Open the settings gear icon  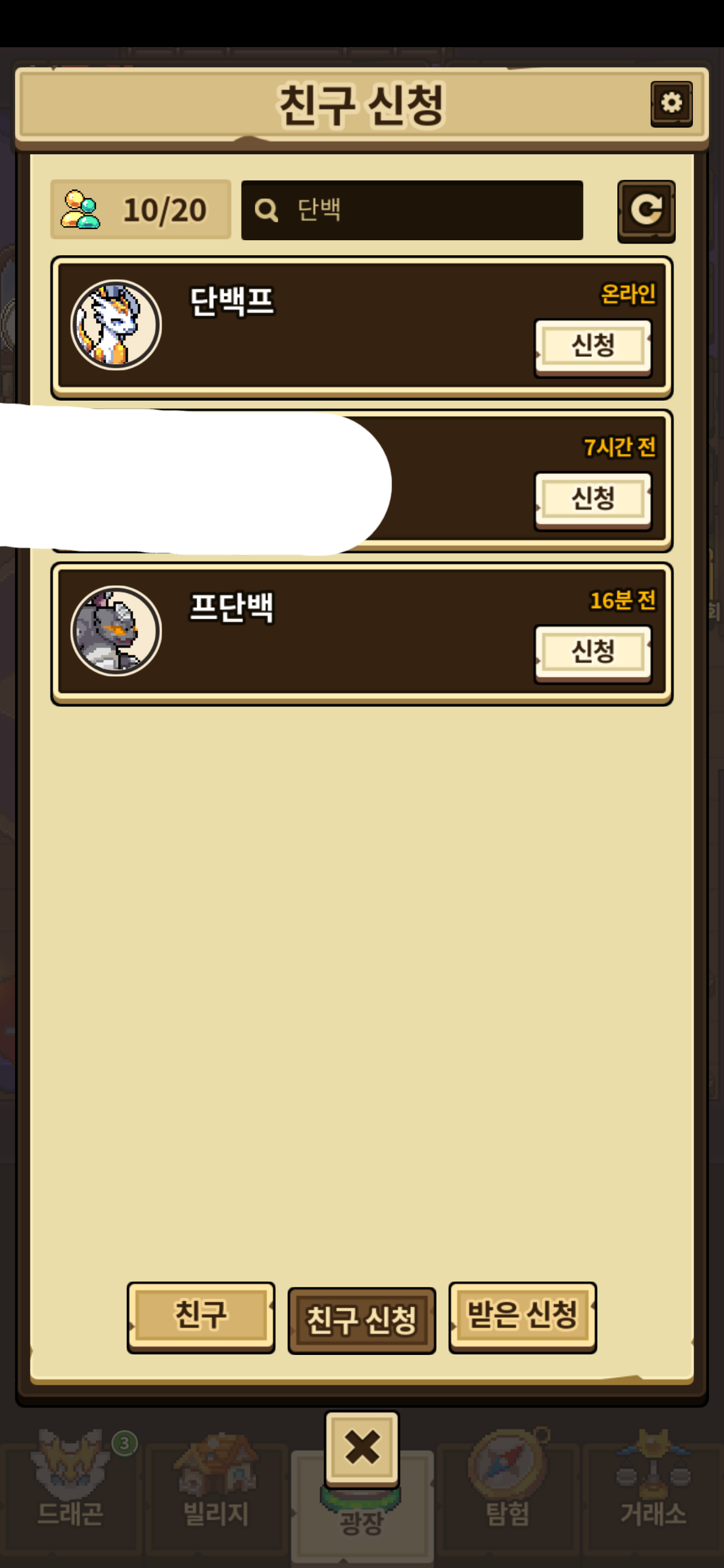tap(671, 103)
